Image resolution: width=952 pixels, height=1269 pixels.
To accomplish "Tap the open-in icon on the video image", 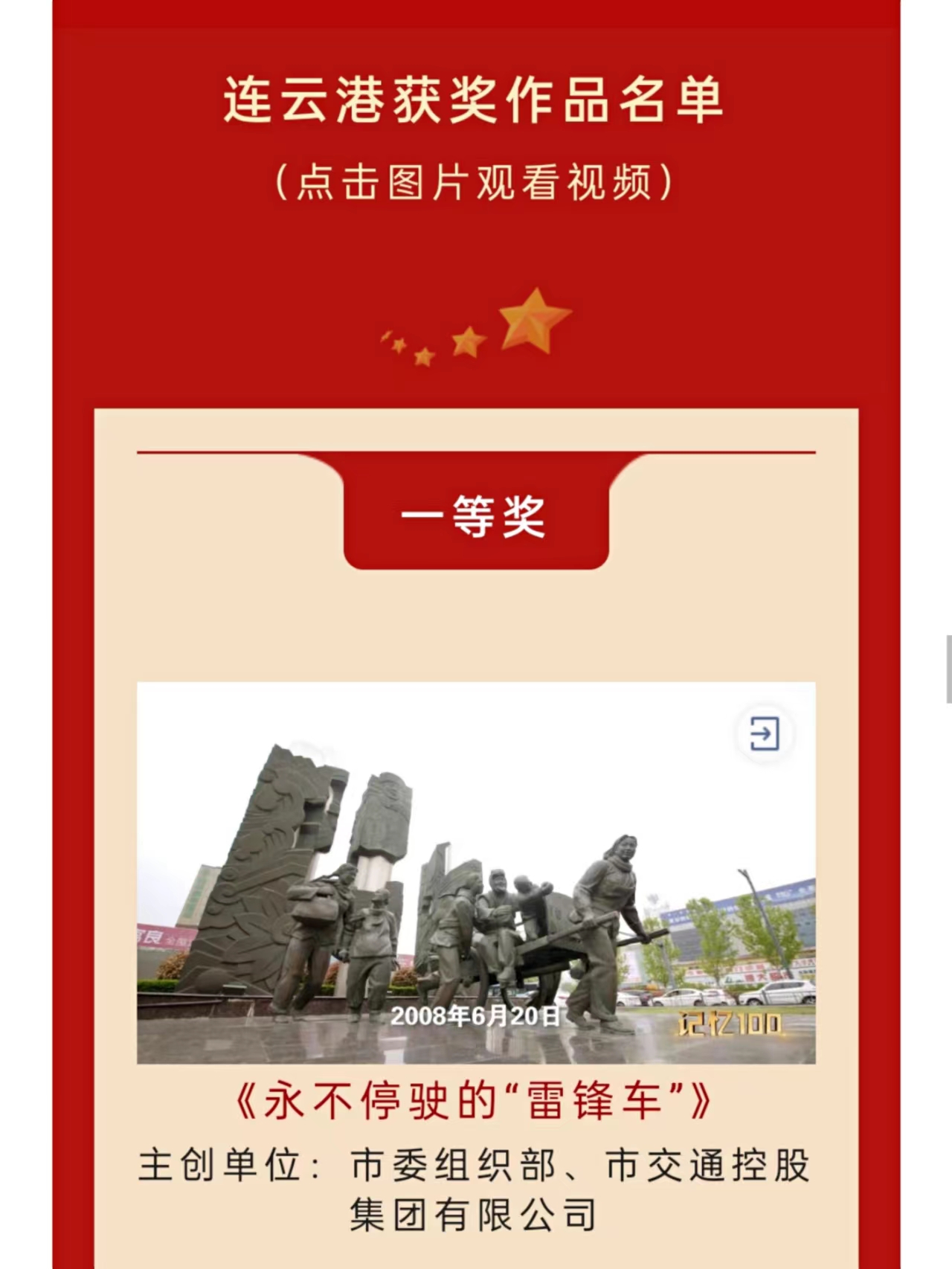I will click(764, 734).
